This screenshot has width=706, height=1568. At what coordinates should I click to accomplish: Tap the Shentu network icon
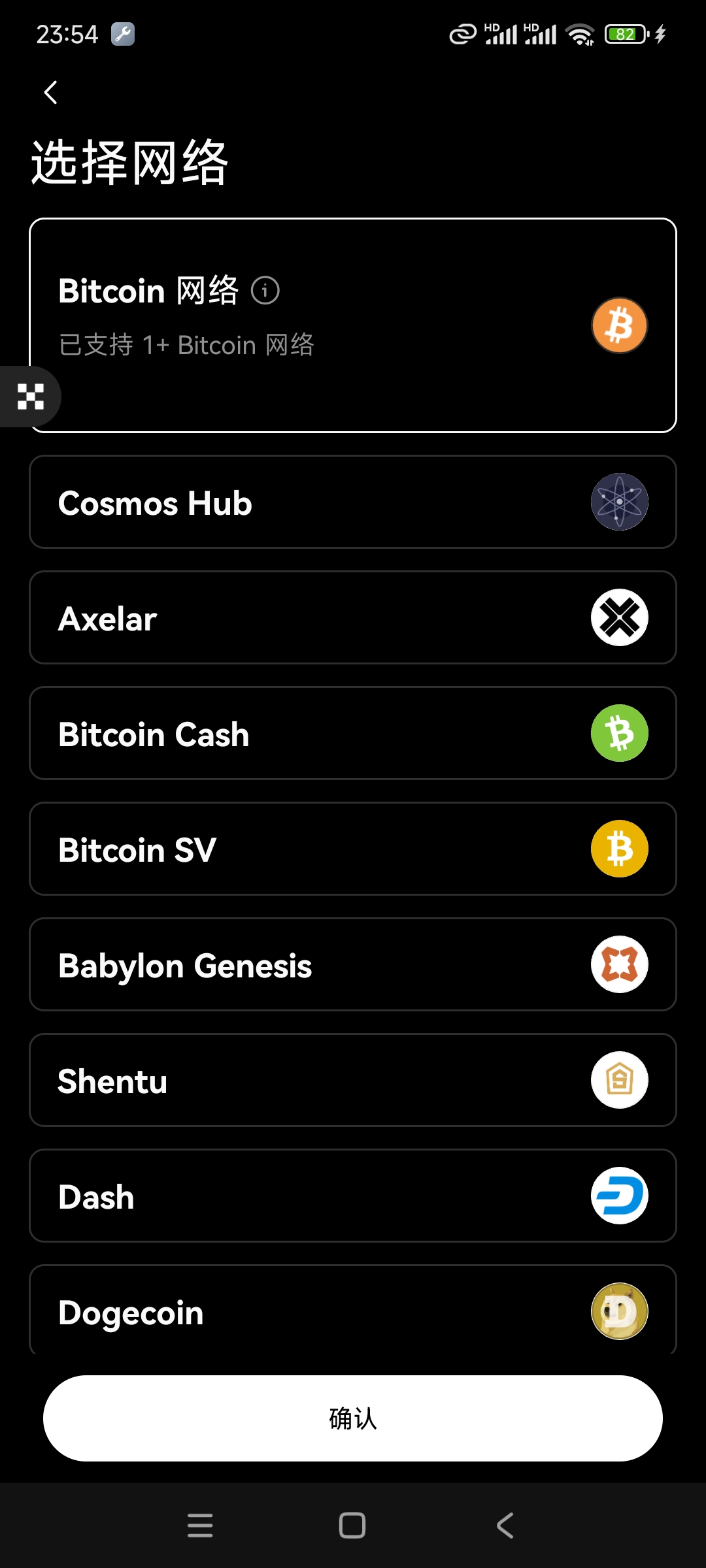(x=618, y=1080)
